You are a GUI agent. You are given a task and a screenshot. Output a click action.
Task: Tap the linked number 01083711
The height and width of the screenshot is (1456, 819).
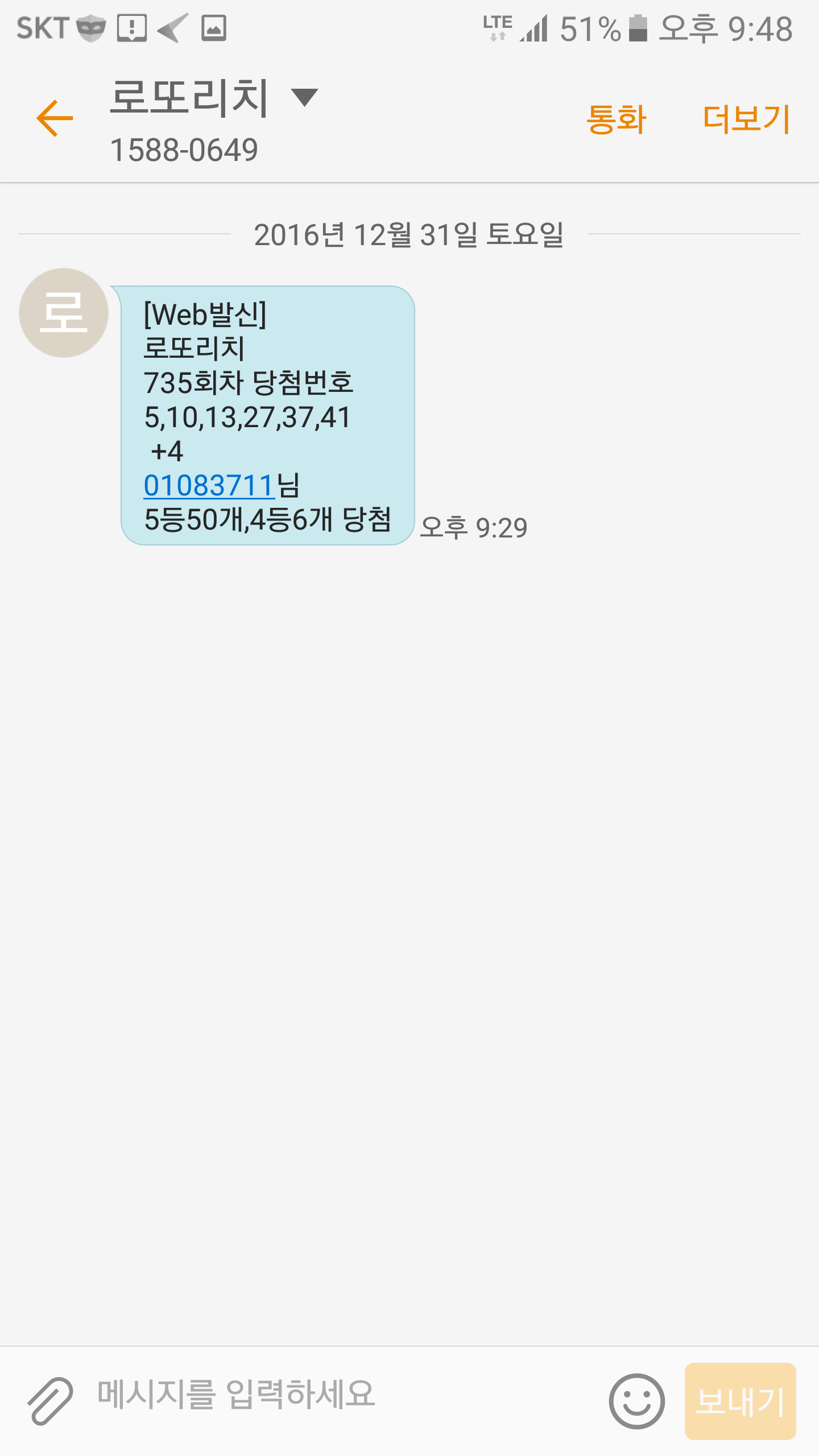[x=209, y=486]
